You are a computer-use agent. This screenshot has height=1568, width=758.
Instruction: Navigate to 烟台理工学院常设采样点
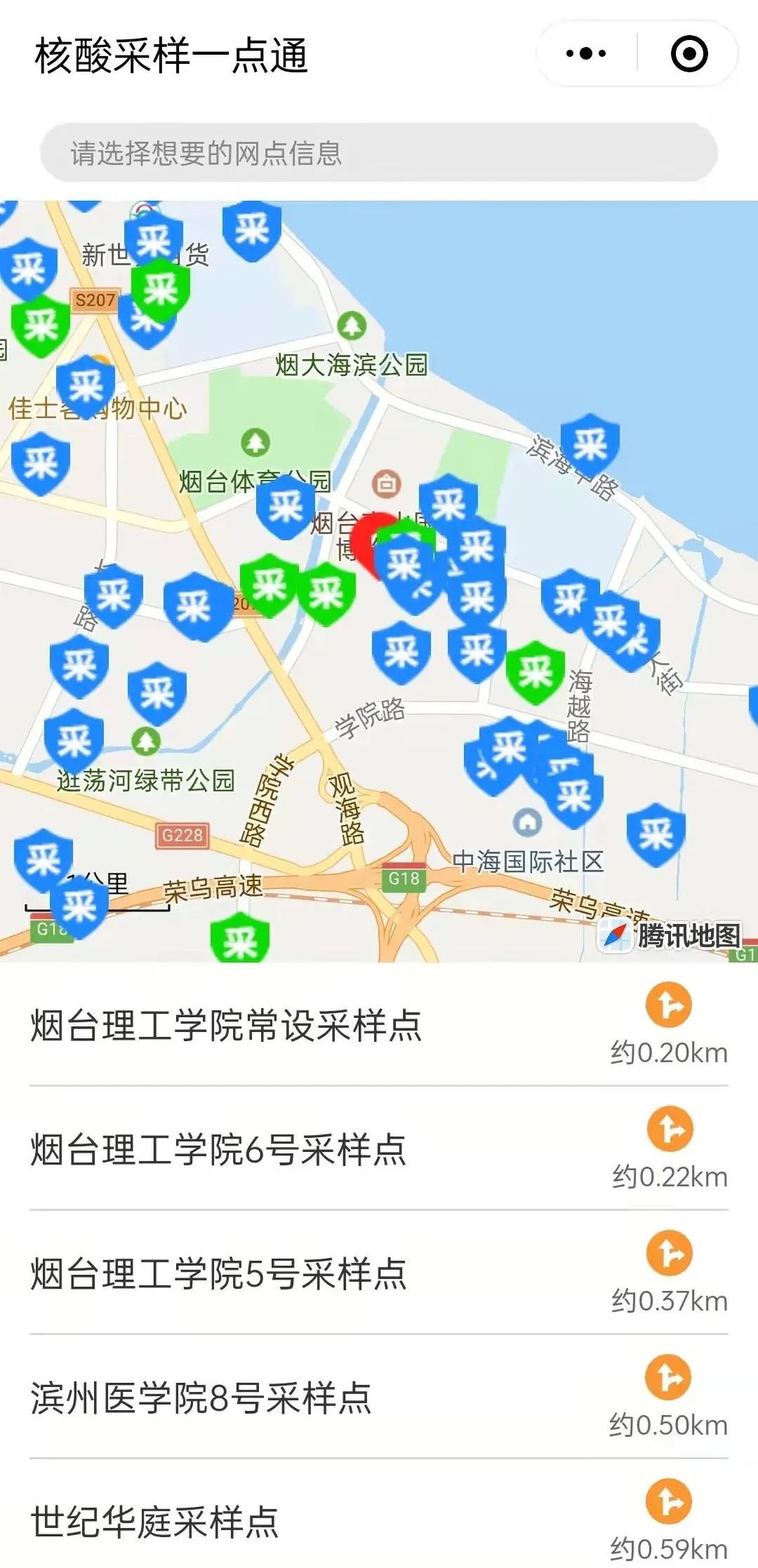669,1005
